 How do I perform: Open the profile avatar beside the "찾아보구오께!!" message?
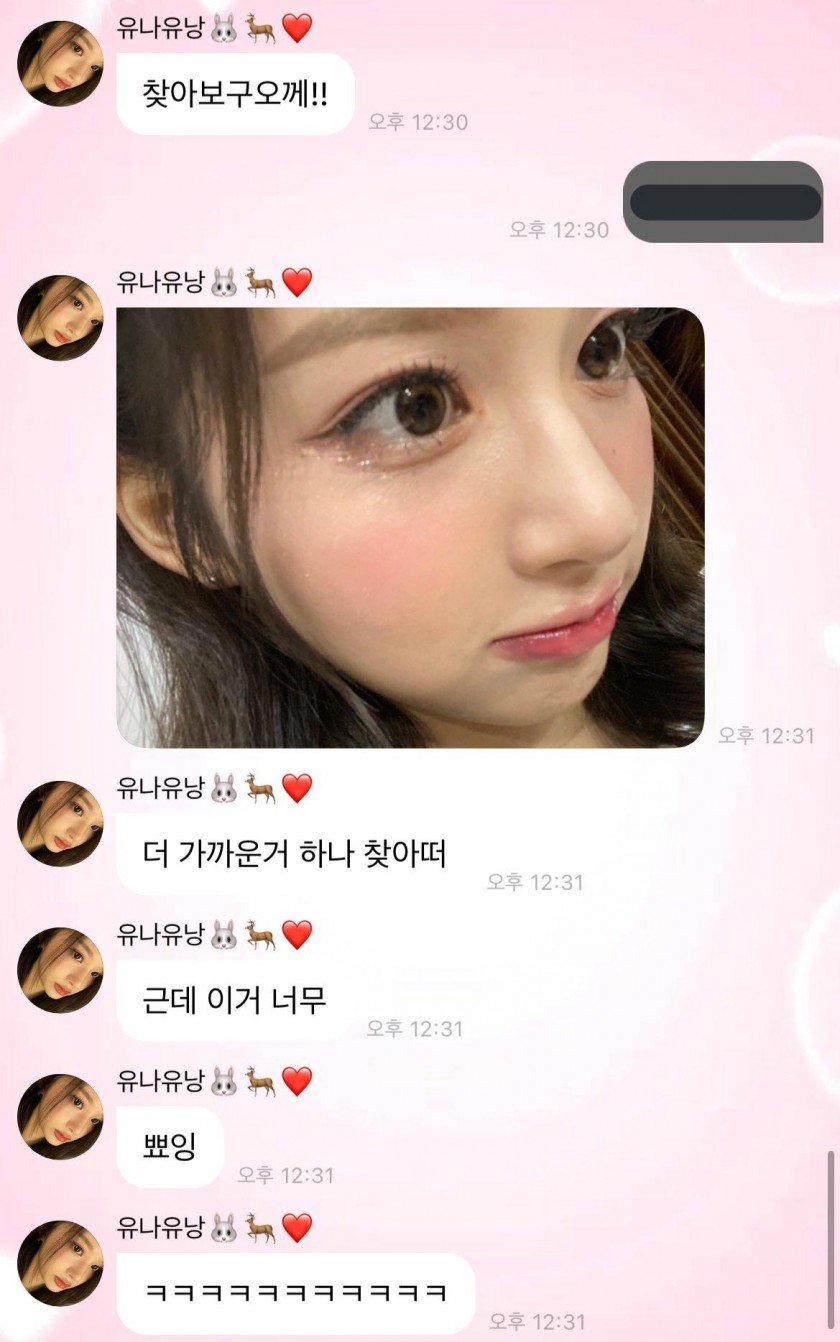pos(60,63)
